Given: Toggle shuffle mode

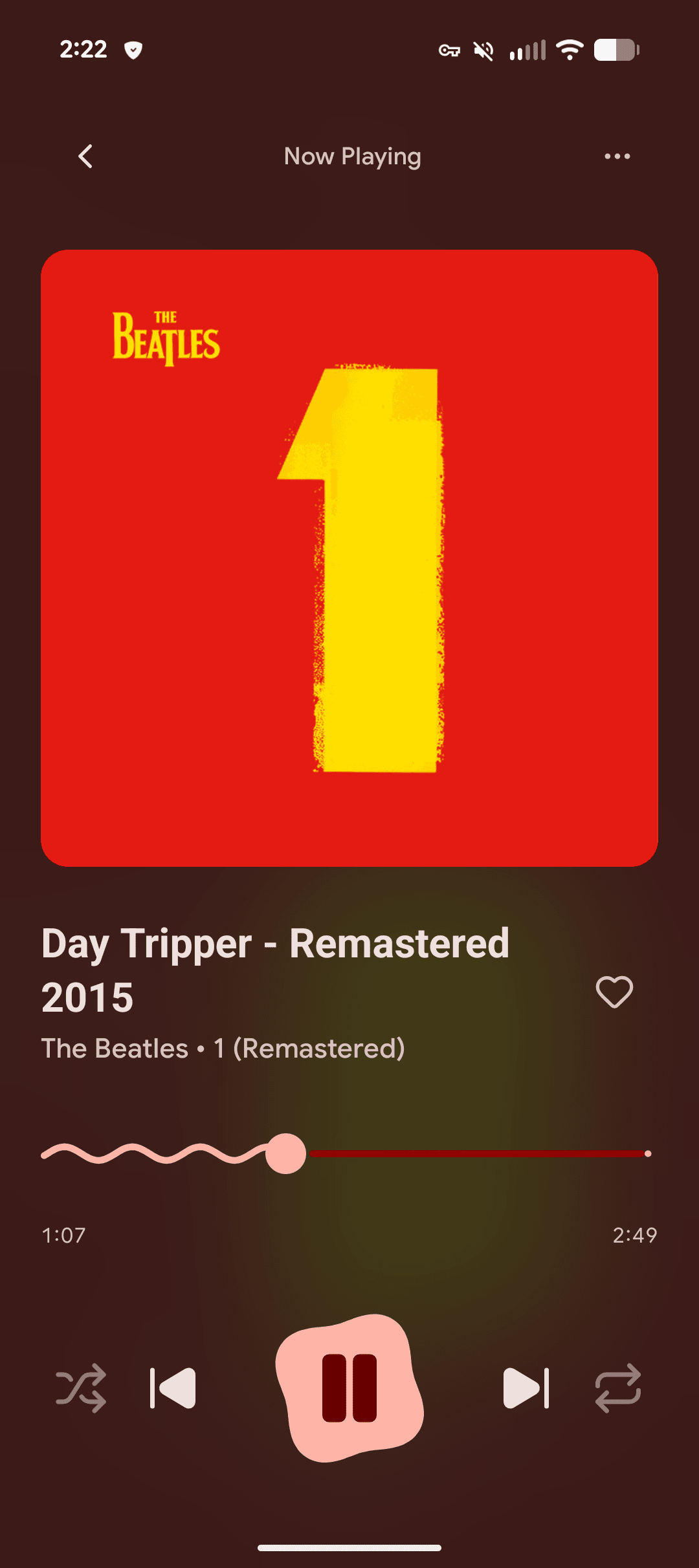Looking at the screenshot, I should (81, 1388).
